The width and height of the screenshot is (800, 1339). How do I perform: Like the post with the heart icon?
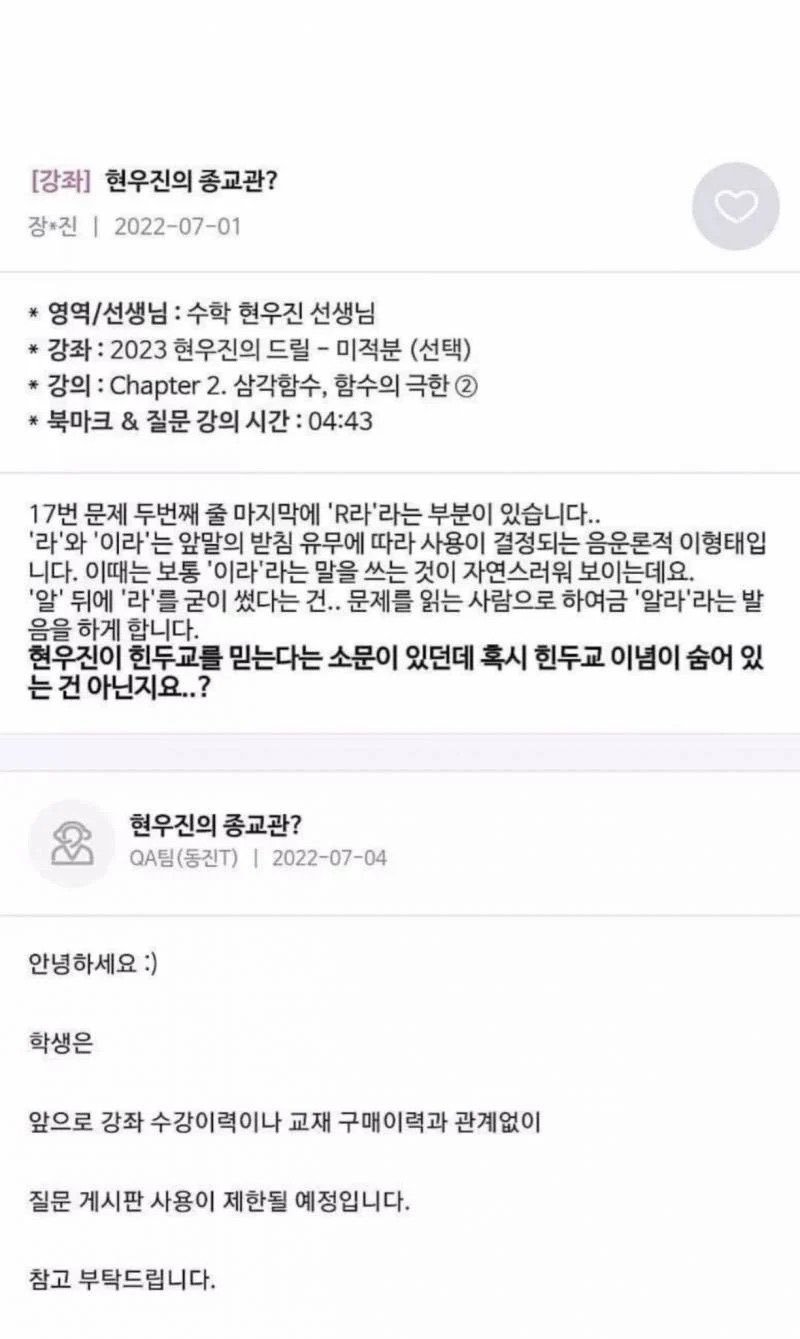(x=736, y=206)
